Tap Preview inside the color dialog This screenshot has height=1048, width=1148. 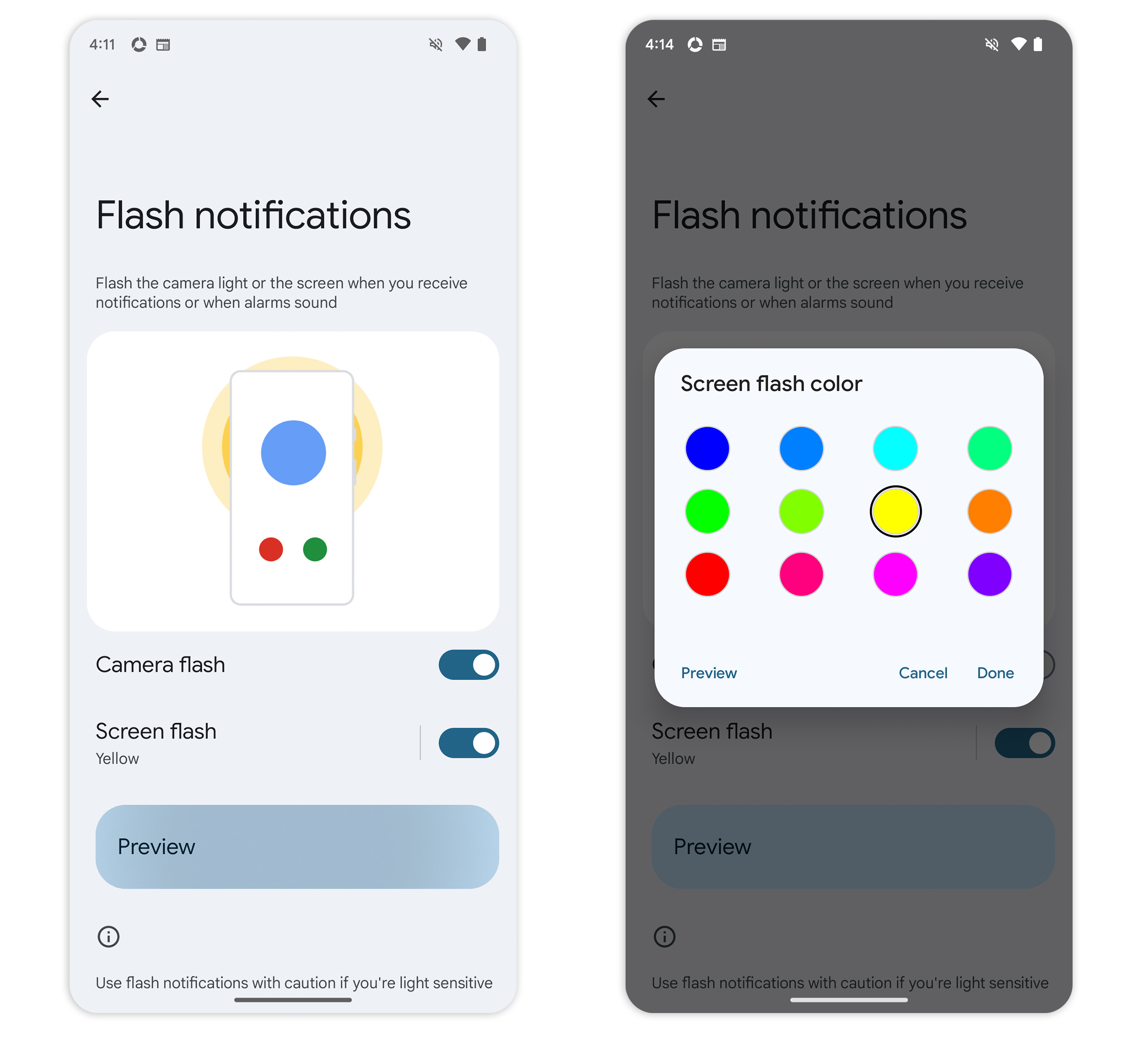tap(709, 673)
